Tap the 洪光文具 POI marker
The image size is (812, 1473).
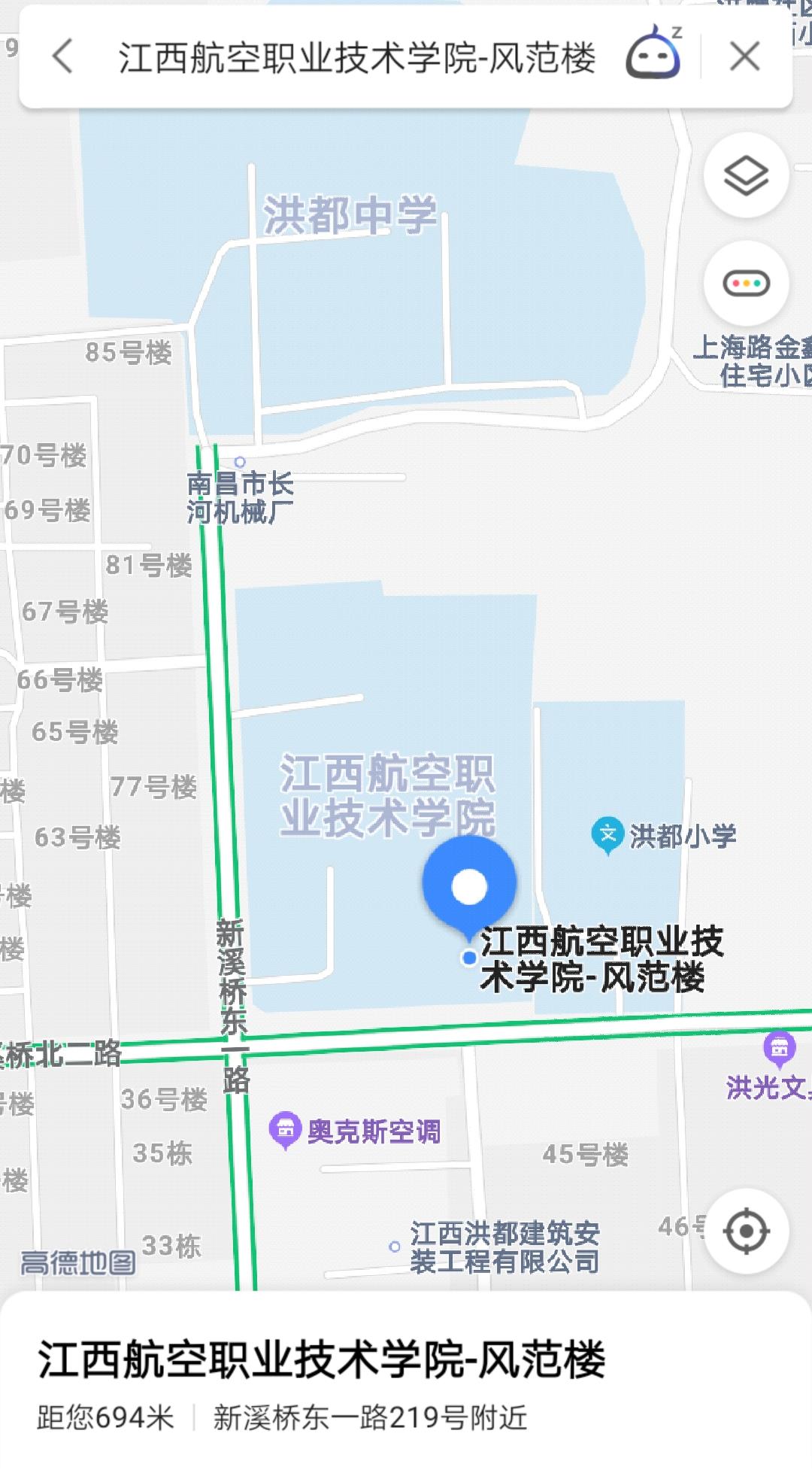[x=778, y=1048]
